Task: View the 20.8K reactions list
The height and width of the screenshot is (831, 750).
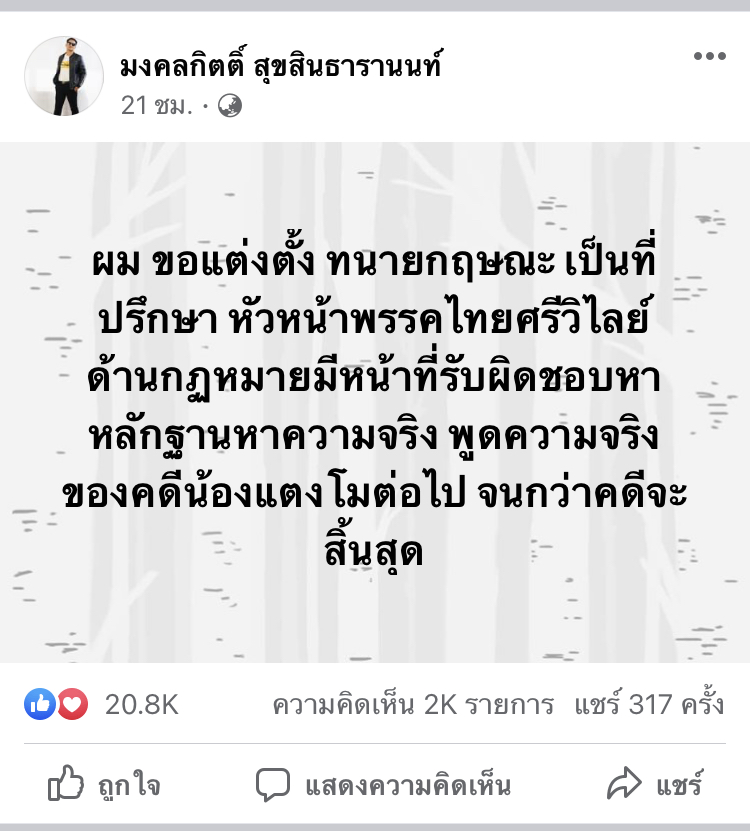Action: pyautogui.click(x=102, y=705)
